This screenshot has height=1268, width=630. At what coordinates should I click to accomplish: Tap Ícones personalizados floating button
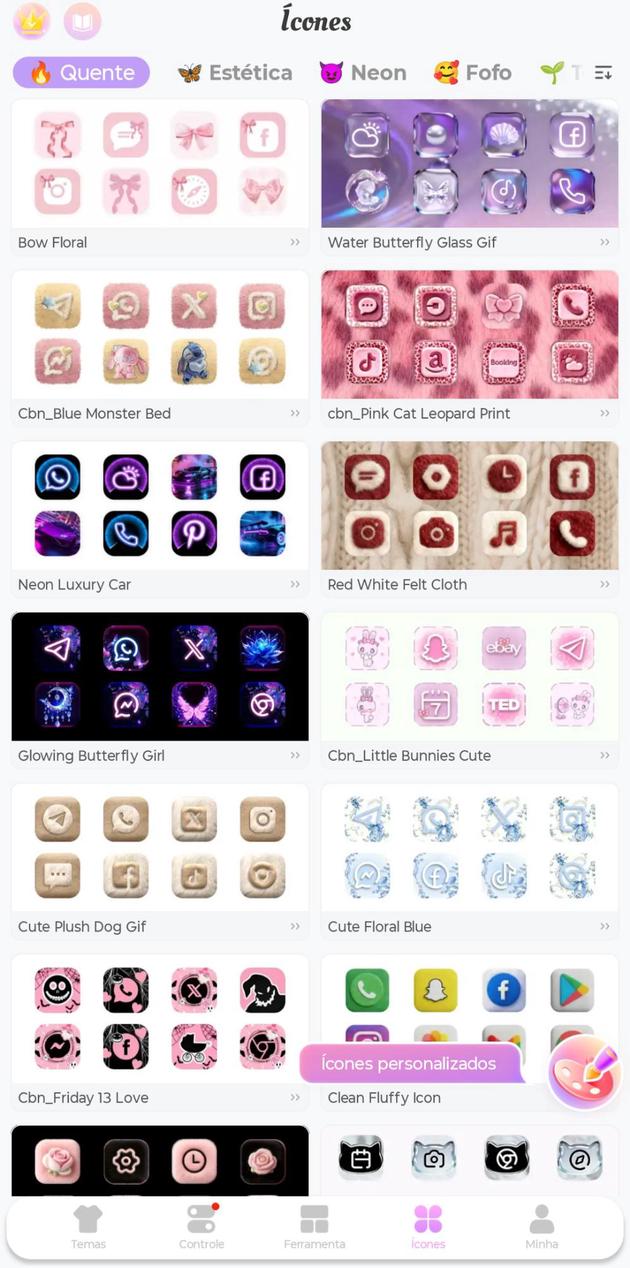(x=412, y=1064)
